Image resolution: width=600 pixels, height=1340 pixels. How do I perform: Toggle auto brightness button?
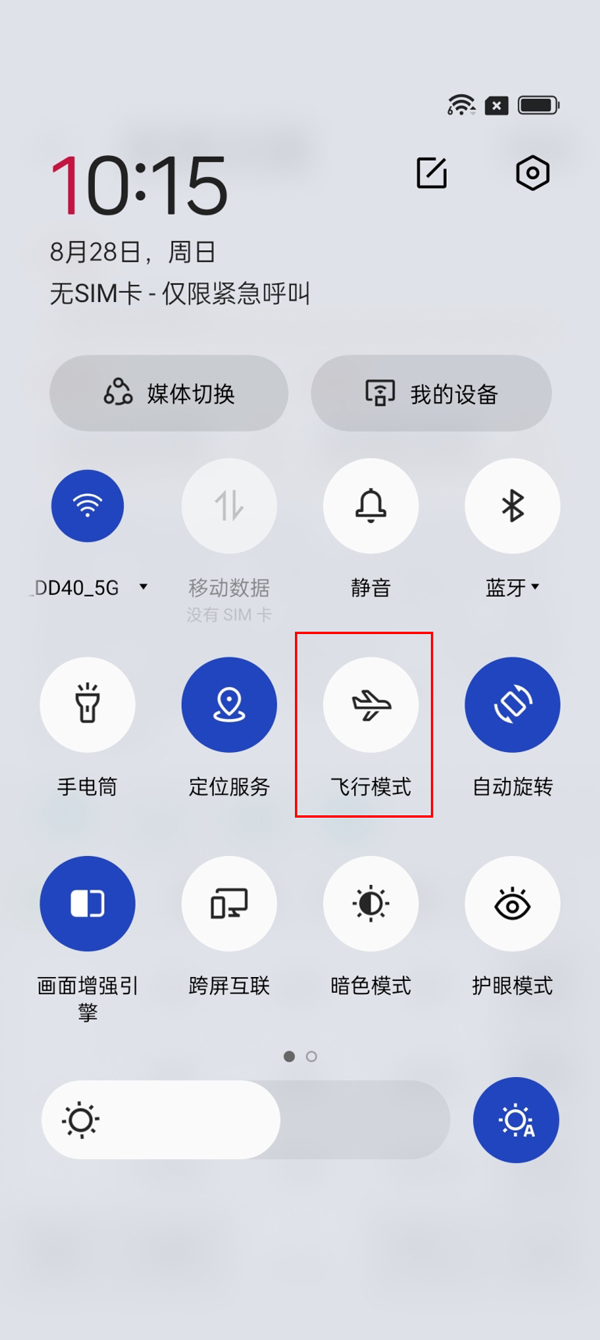516,1120
